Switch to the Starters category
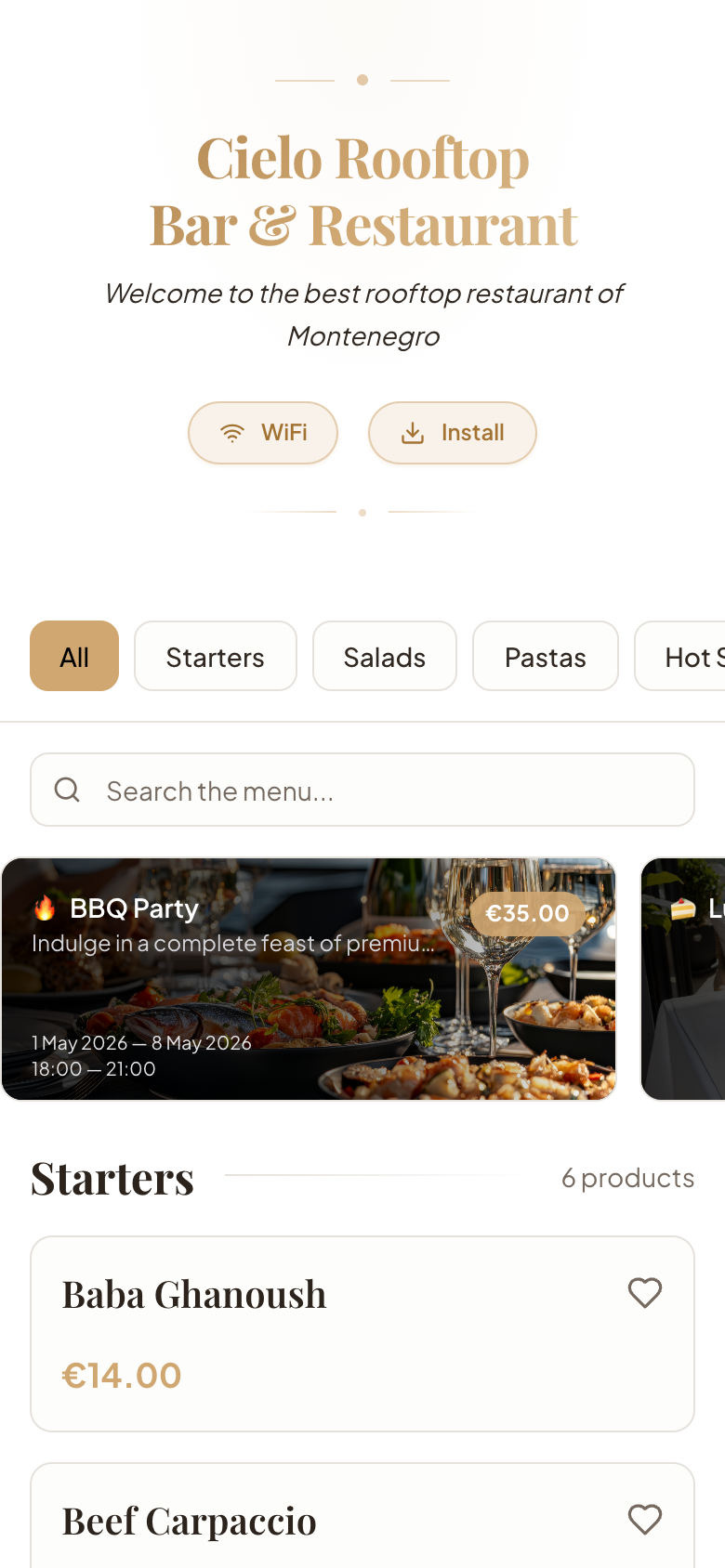 pos(216,656)
